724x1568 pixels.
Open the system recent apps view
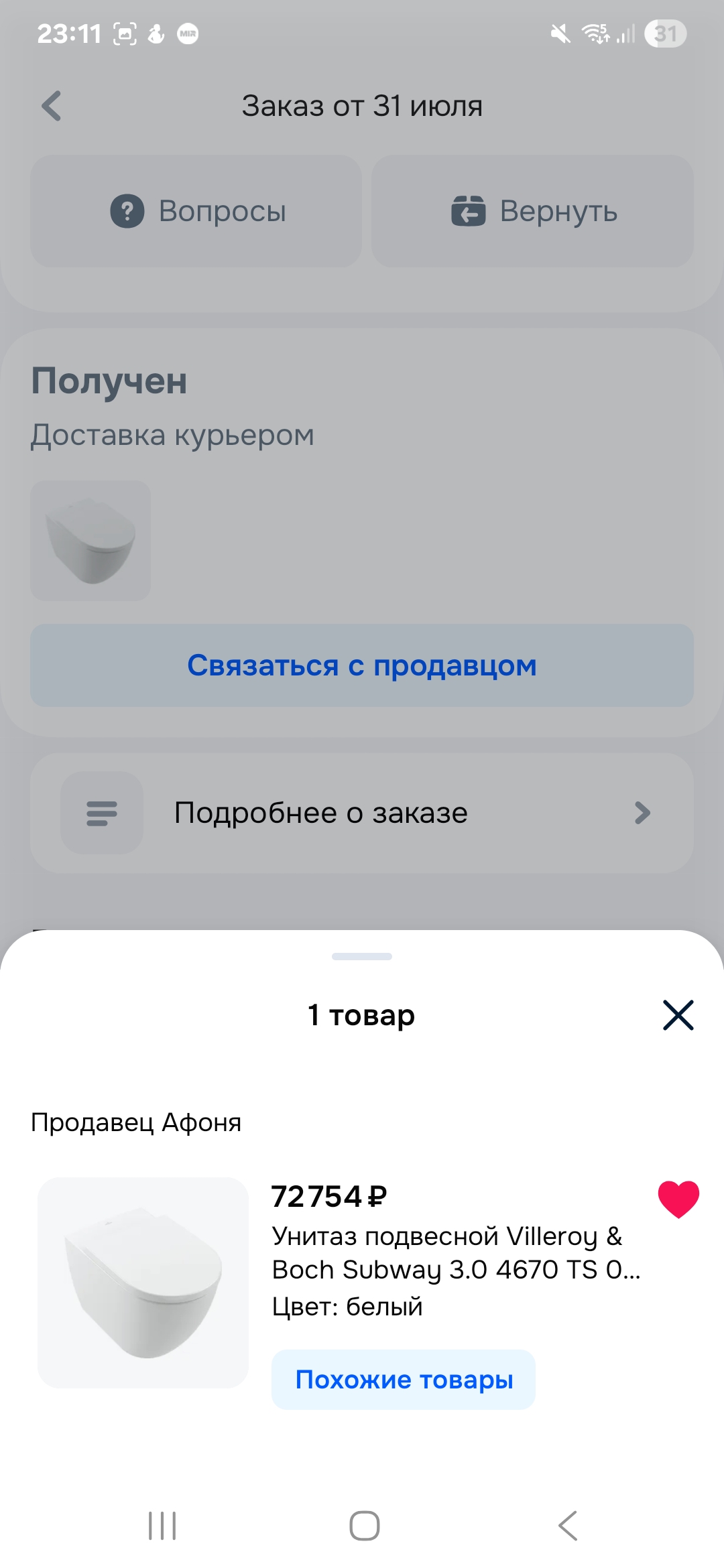[162, 1526]
